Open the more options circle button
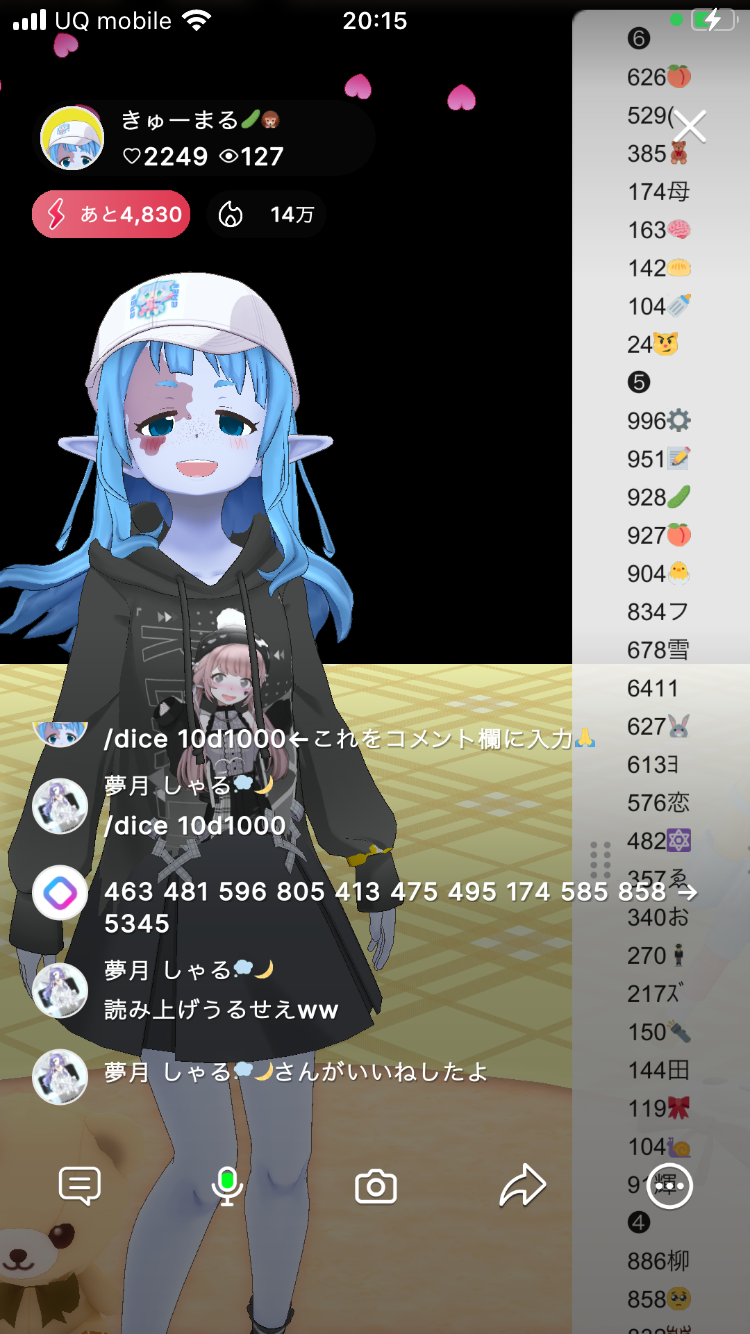The image size is (750, 1334). point(669,1186)
